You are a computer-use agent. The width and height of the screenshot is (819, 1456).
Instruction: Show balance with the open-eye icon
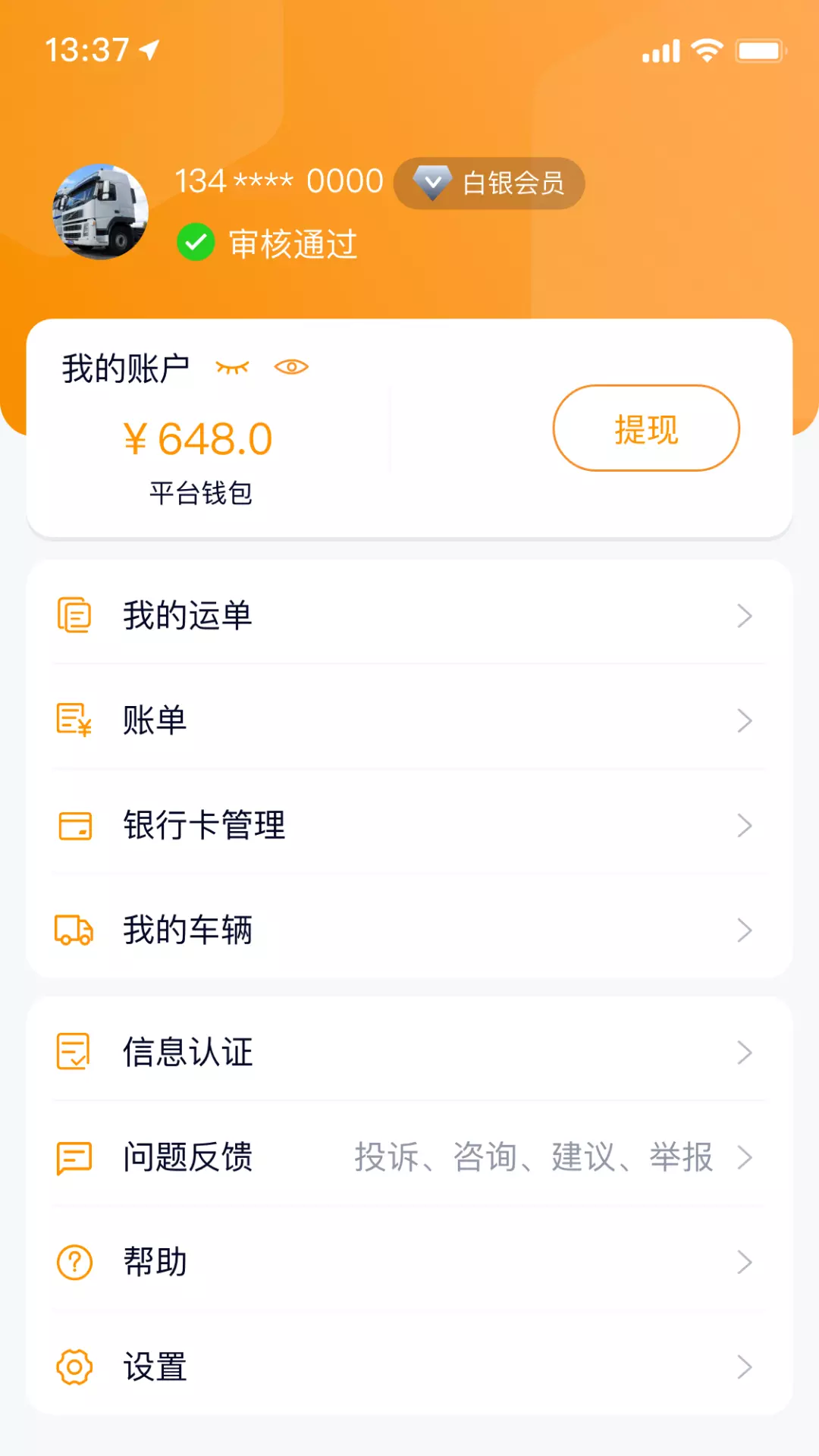click(291, 367)
